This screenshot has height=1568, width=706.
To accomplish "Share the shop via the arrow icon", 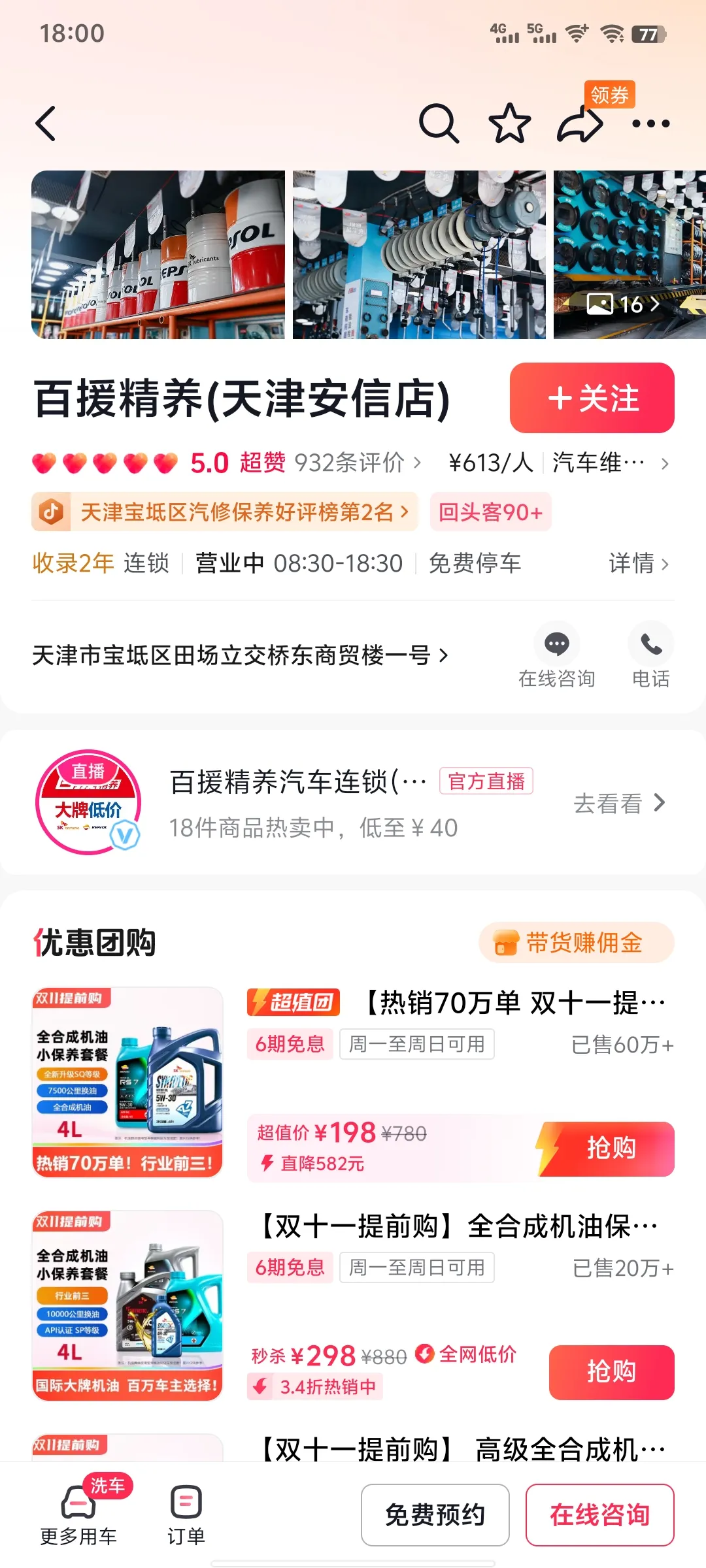I will click(580, 123).
